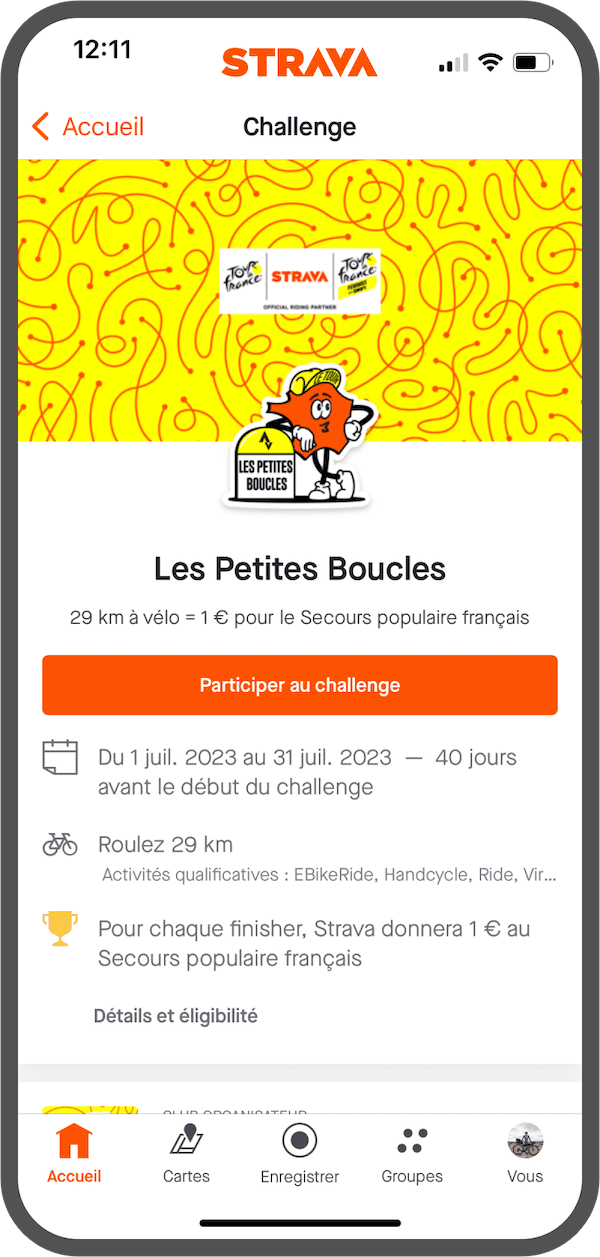Open Détails et éligibilité
Image resolution: width=600 pixels, height=1257 pixels.
(x=176, y=1016)
